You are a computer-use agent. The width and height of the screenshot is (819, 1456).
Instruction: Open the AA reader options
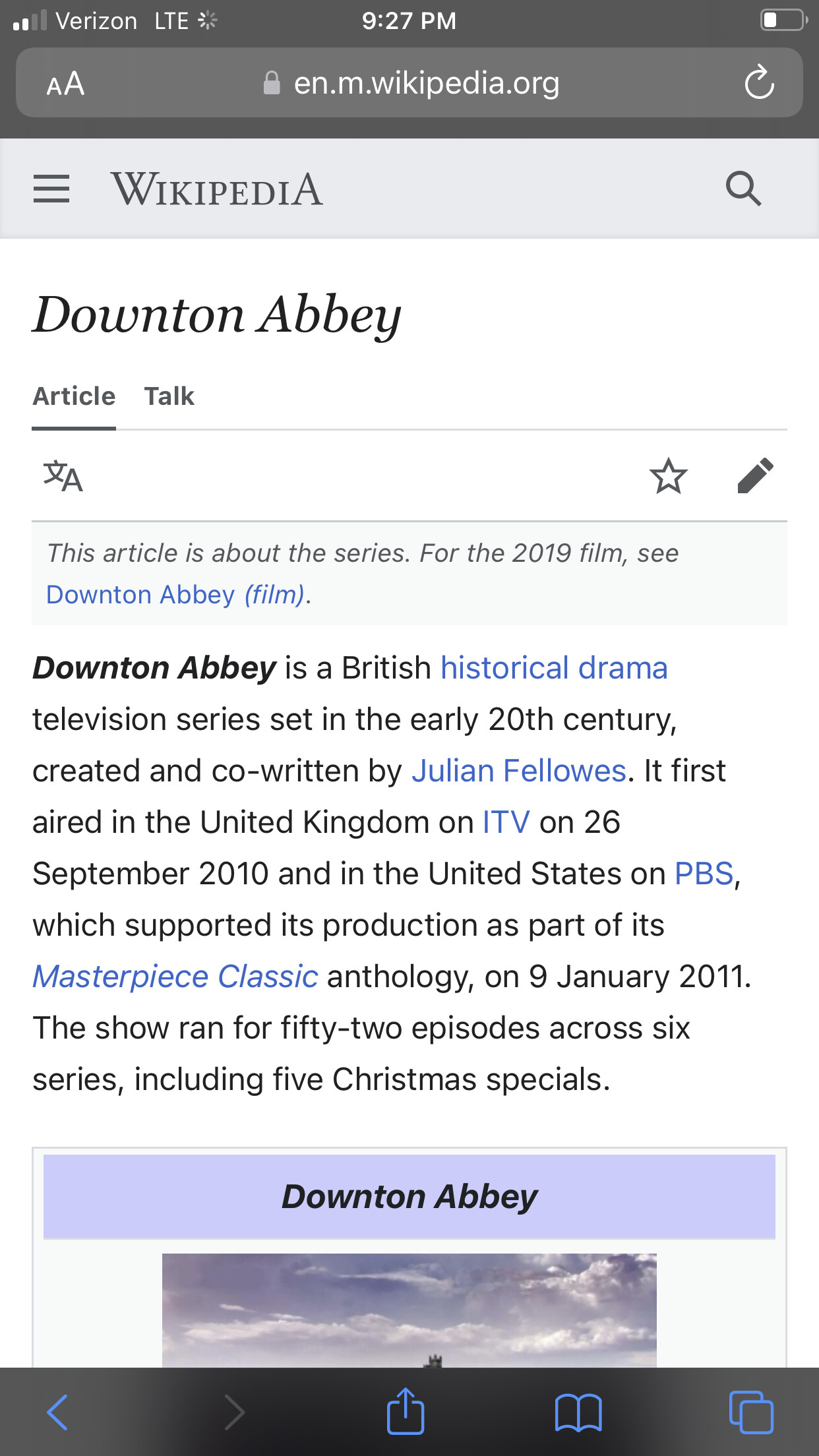[x=65, y=84]
